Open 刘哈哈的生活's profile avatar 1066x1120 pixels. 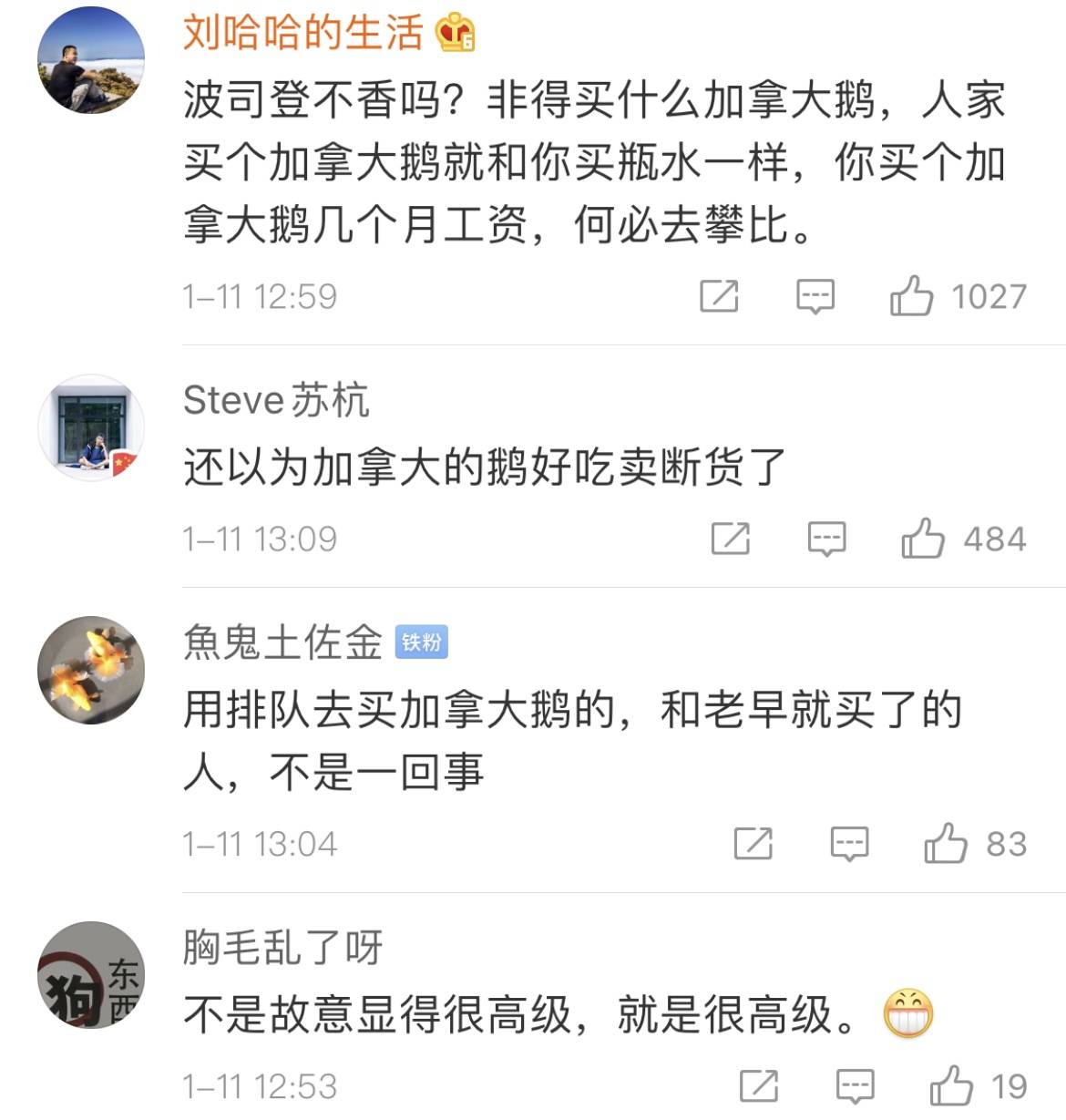91,59
